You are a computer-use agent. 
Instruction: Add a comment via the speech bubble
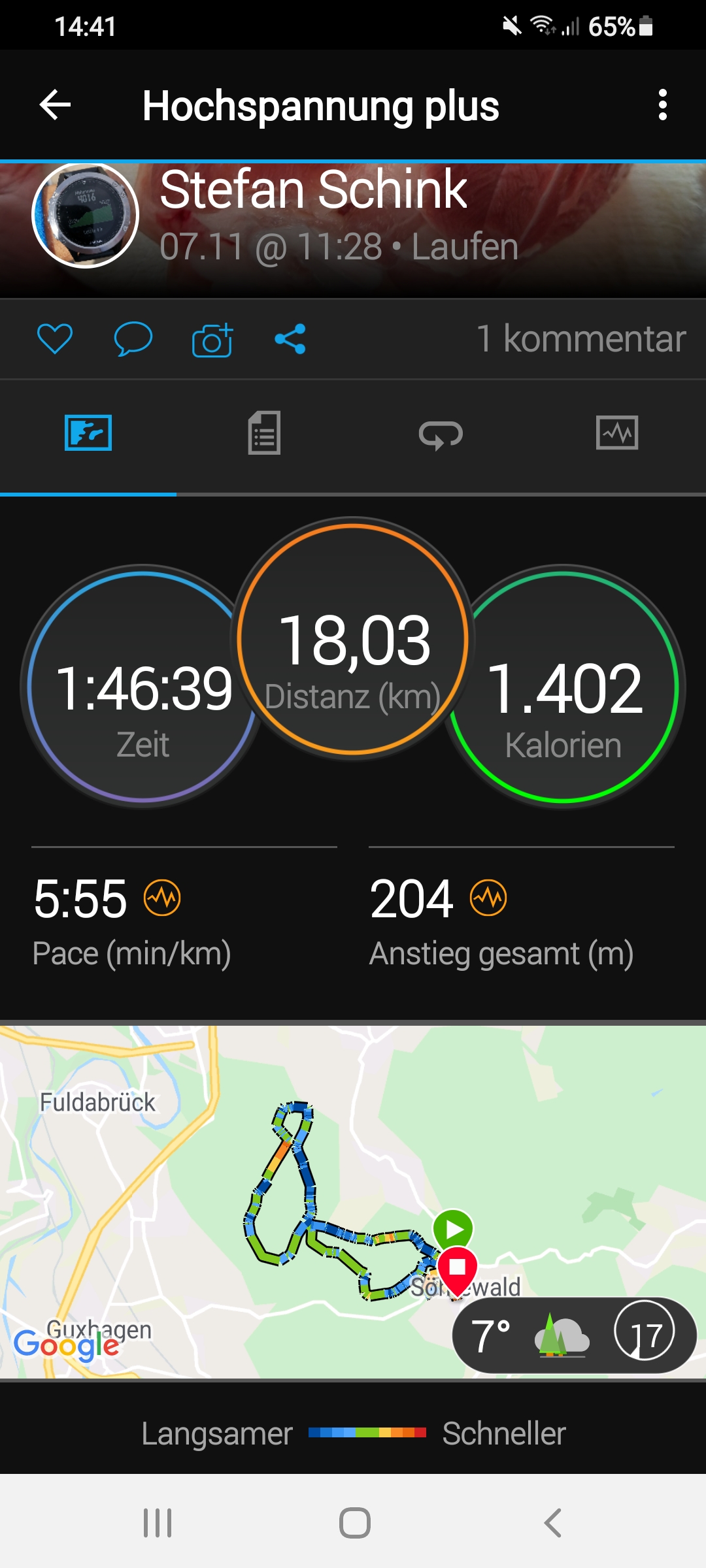[133, 339]
